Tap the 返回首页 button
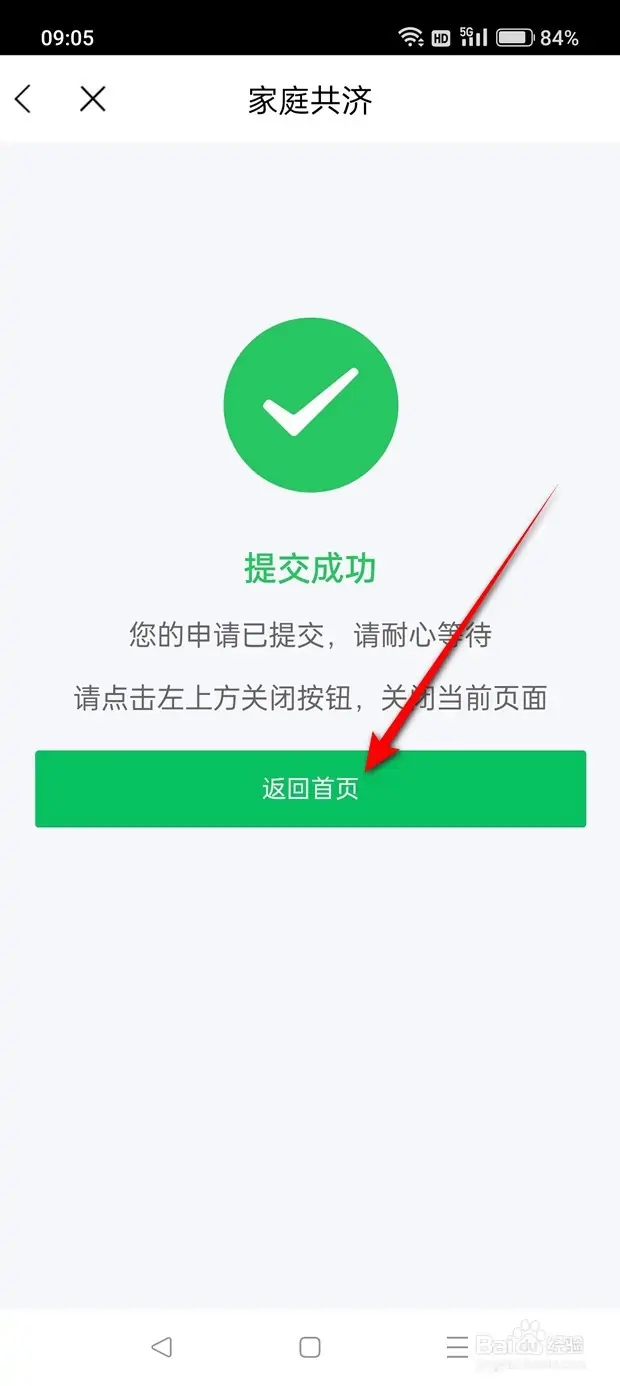The width and height of the screenshot is (620, 1386). (x=310, y=789)
